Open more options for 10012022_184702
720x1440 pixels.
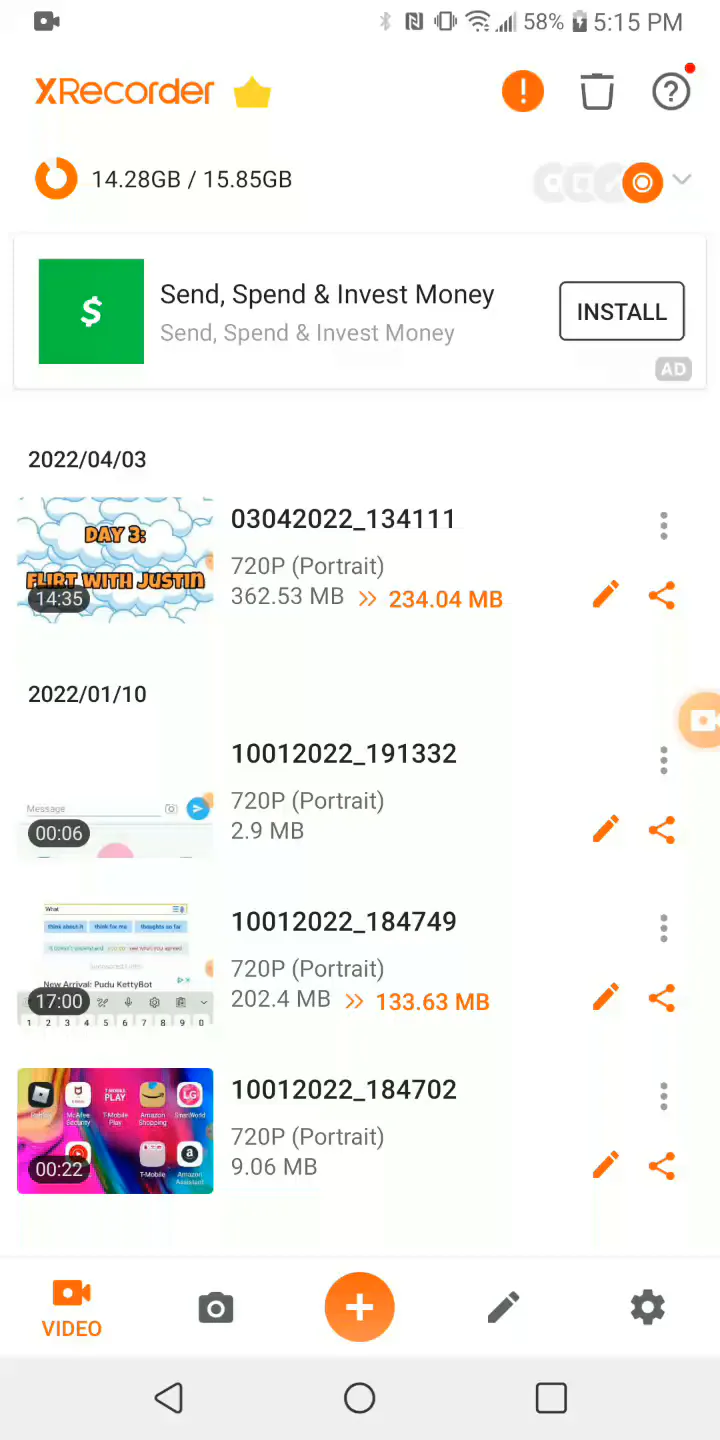pyautogui.click(x=663, y=1097)
